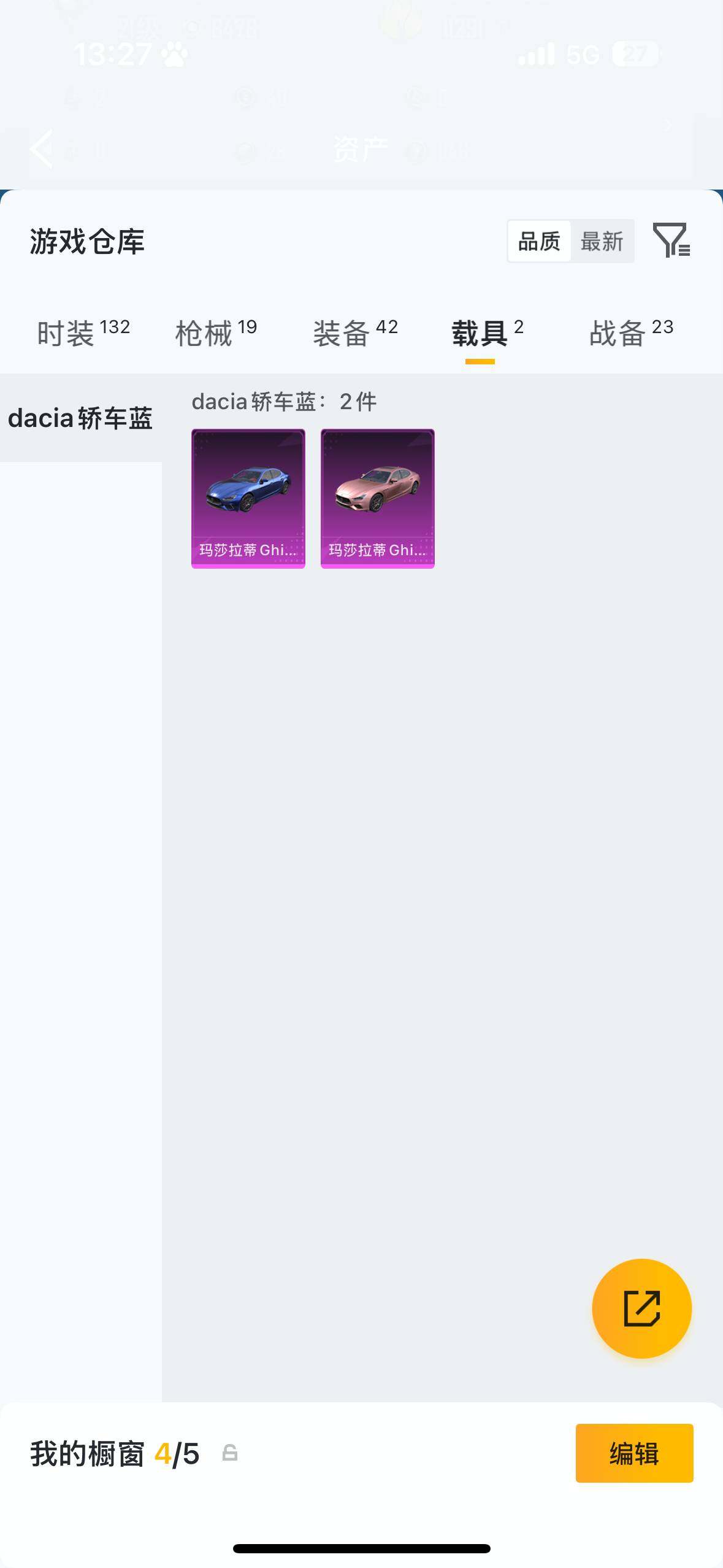Tap the 5G network indicator
723x1568 pixels.
(583, 54)
